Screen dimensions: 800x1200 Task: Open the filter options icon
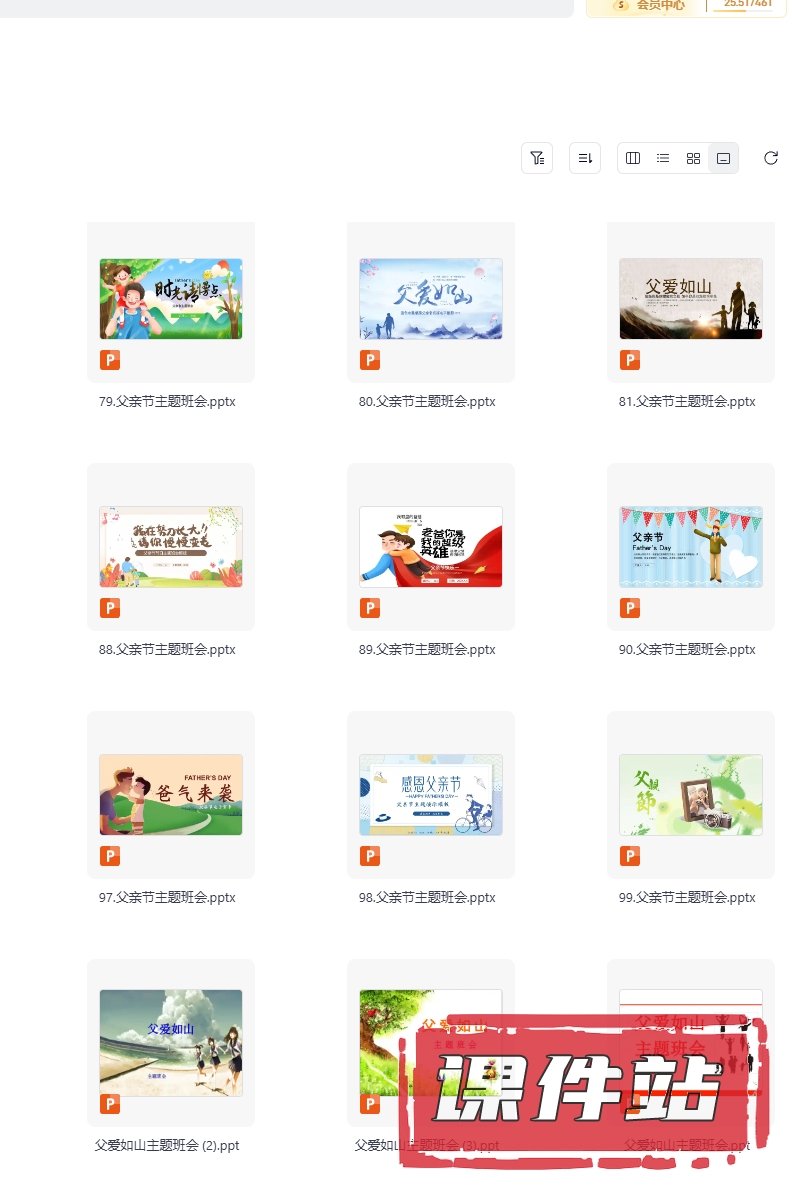point(537,158)
